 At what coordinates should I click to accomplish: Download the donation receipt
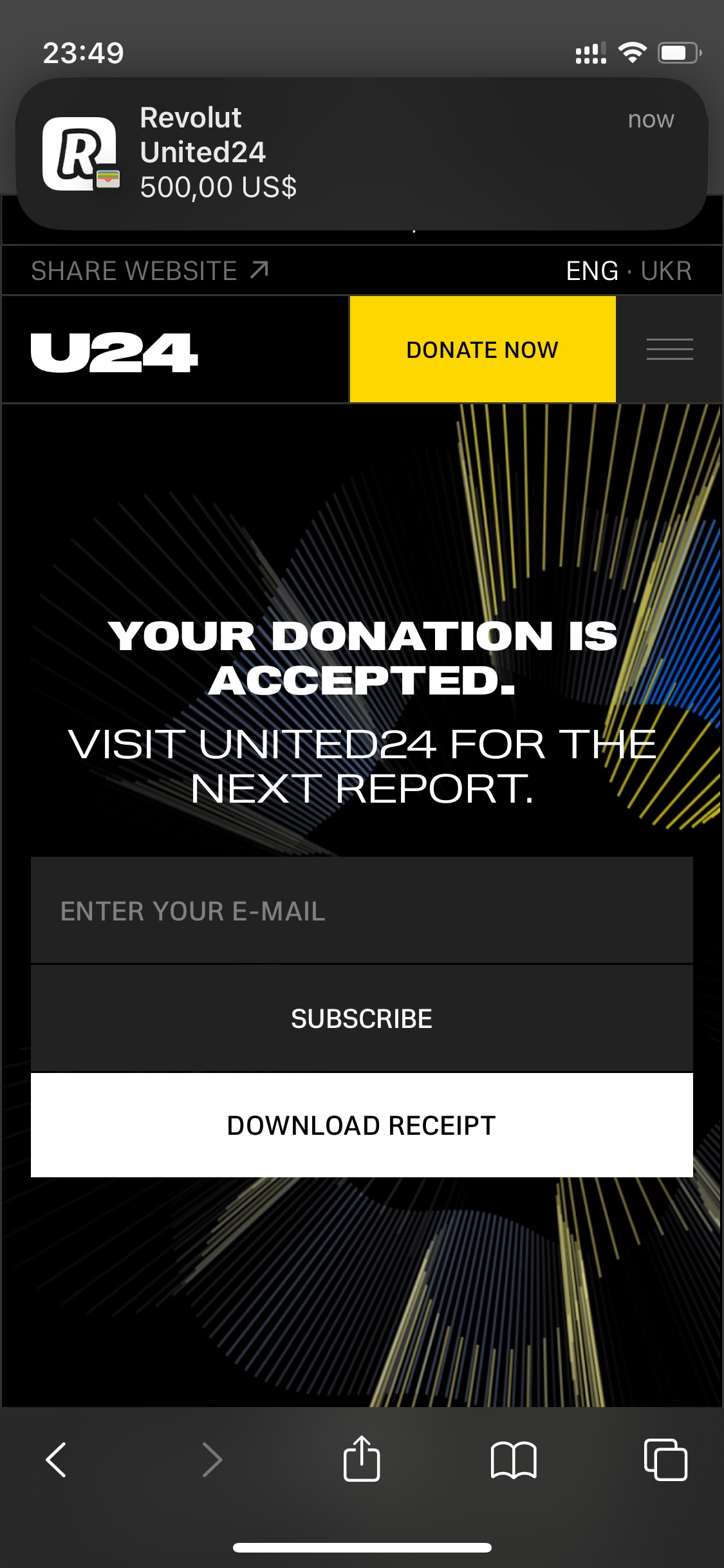pos(362,1125)
